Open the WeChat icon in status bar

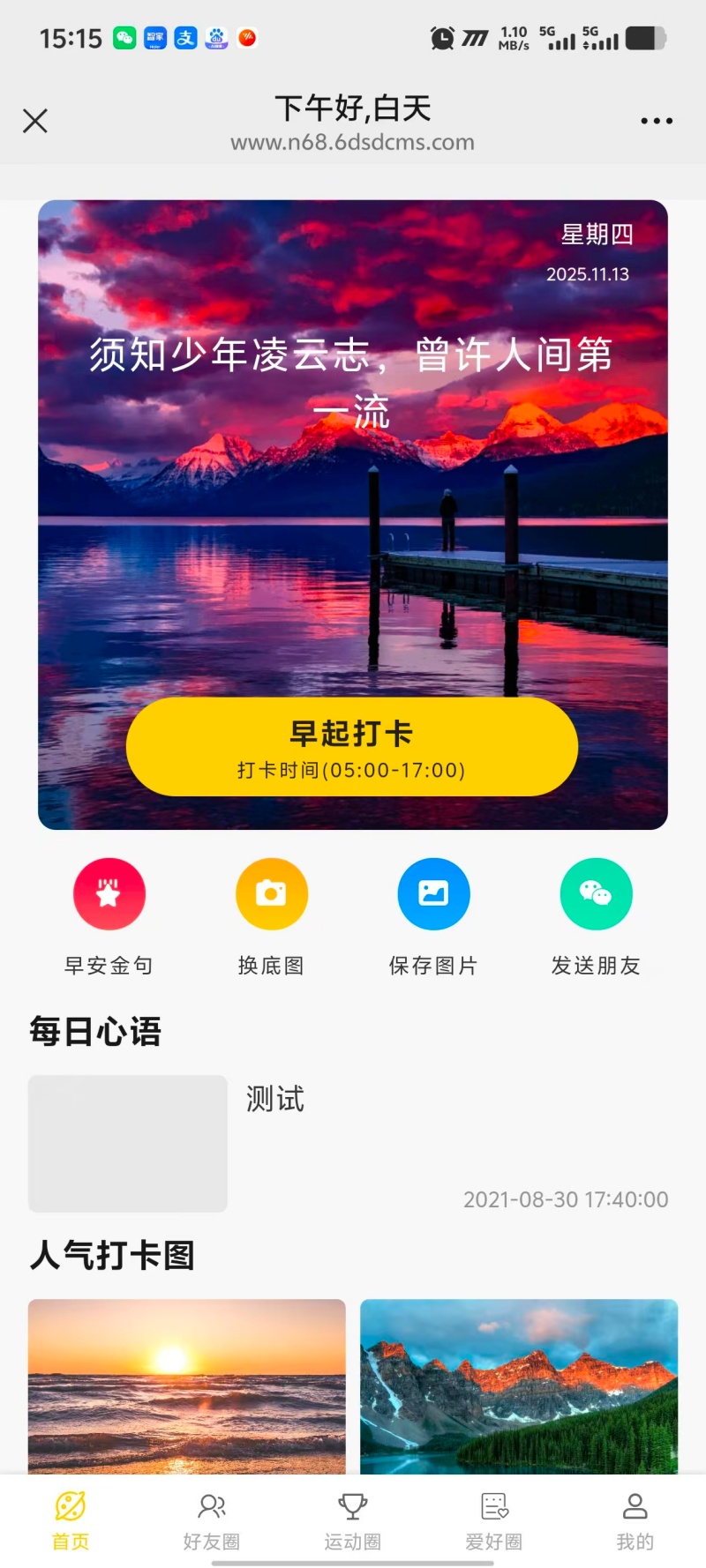point(122,38)
